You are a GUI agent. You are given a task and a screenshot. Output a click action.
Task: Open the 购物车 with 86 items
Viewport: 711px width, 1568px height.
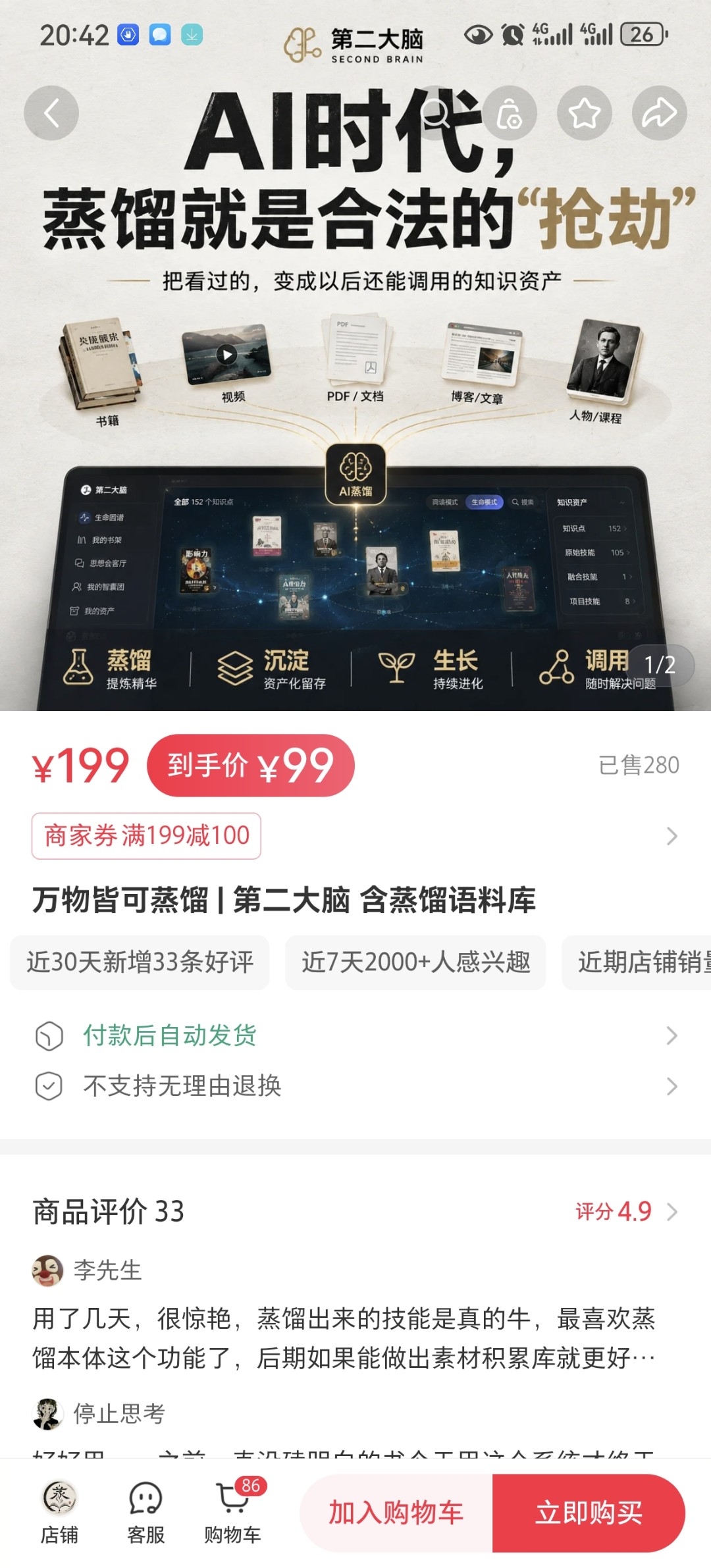click(233, 1513)
